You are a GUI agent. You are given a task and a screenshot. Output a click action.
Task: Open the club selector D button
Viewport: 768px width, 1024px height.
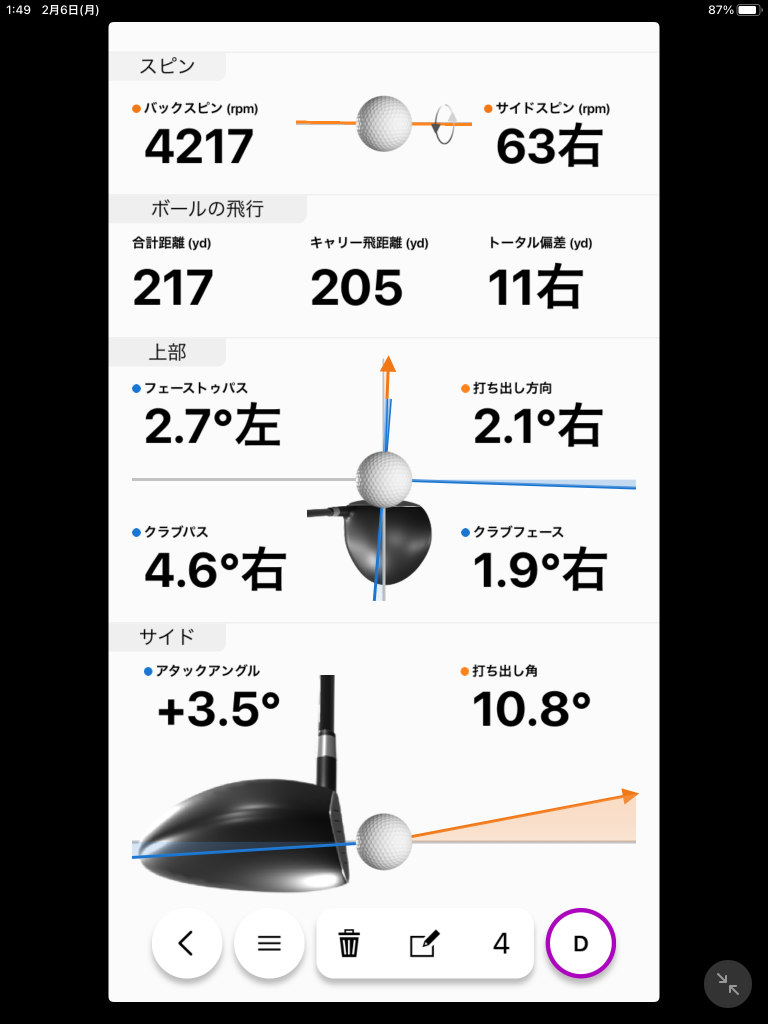pyautogui.click(x=580, y=943)
